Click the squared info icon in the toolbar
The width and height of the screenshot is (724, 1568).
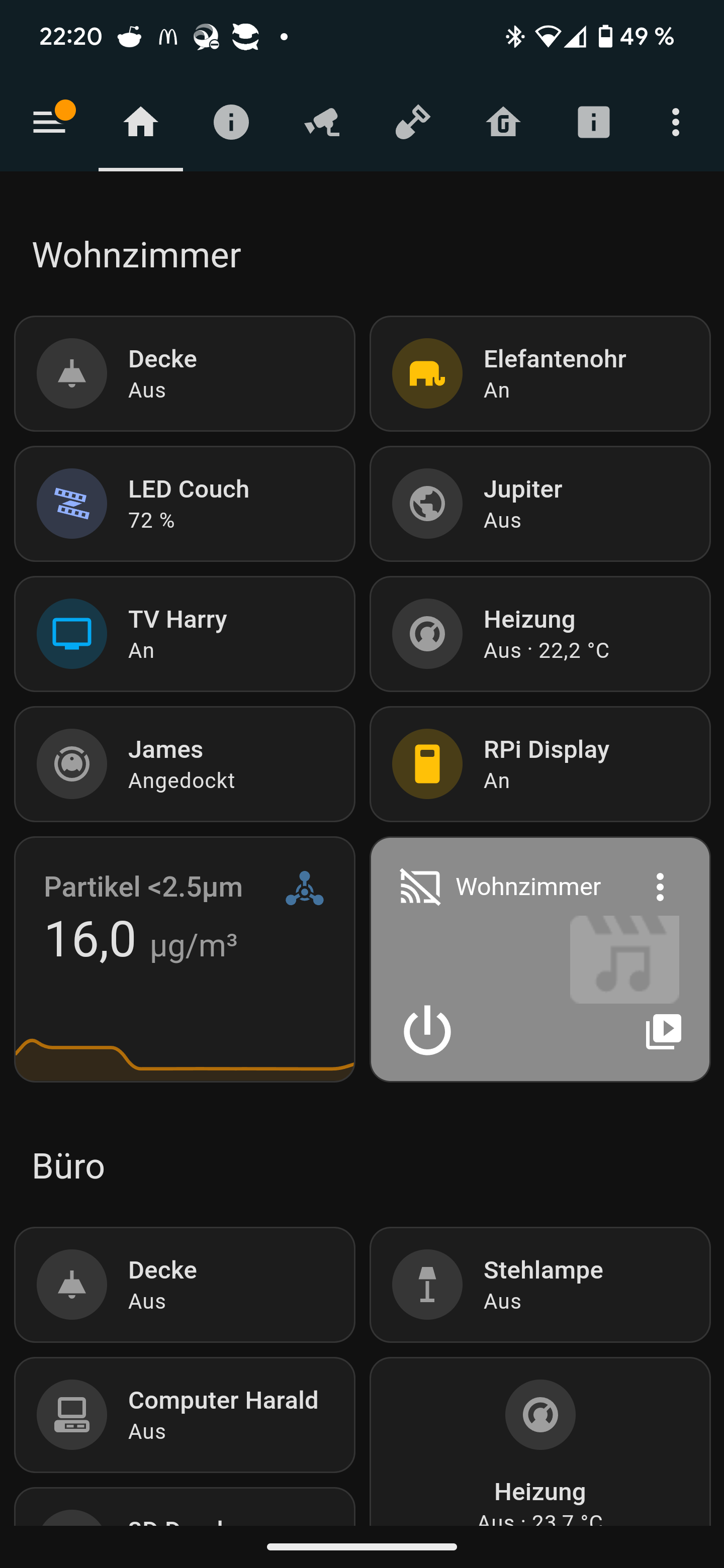tap(594, 122)
